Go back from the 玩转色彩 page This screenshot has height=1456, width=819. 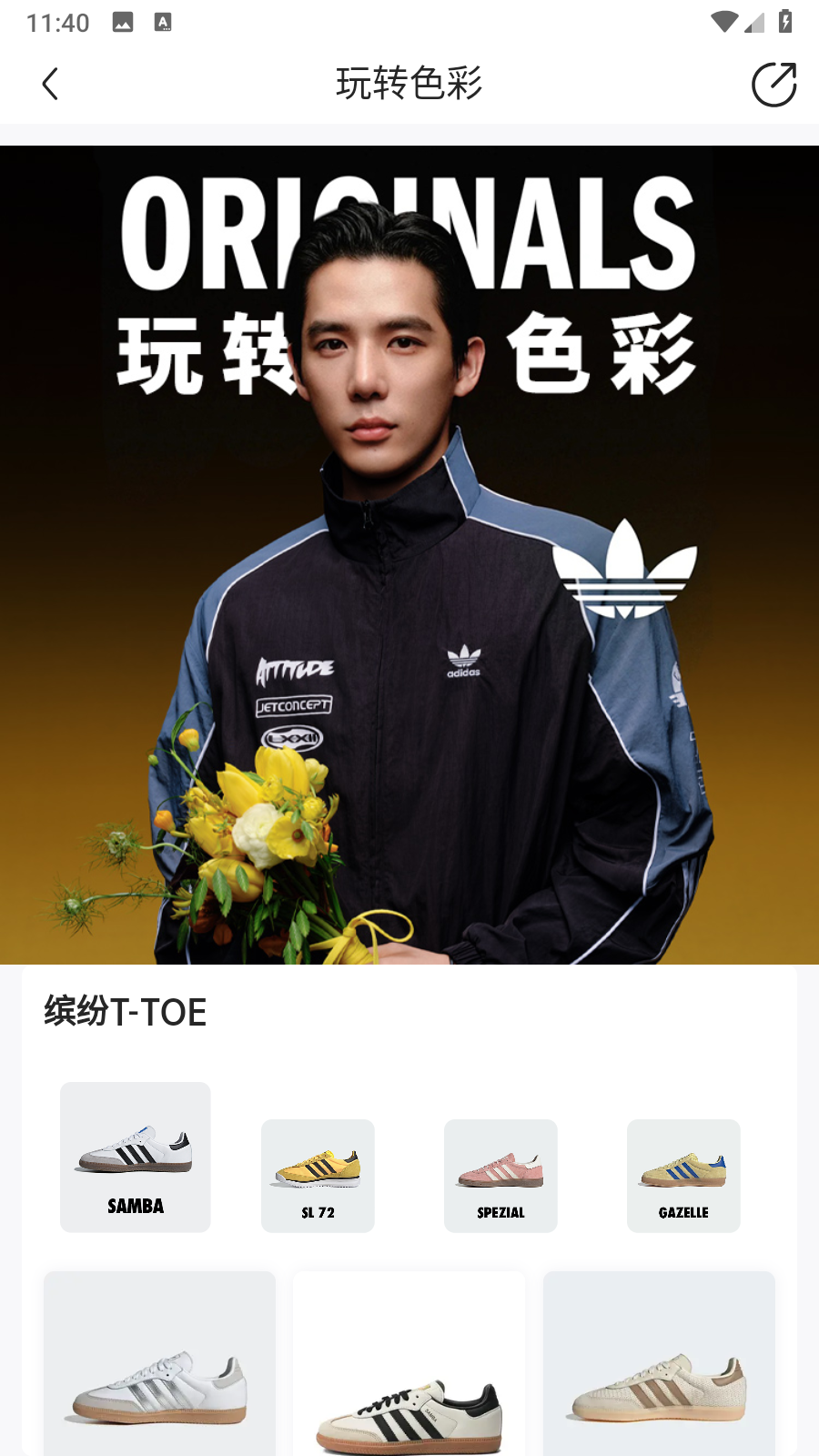point(51,85)
